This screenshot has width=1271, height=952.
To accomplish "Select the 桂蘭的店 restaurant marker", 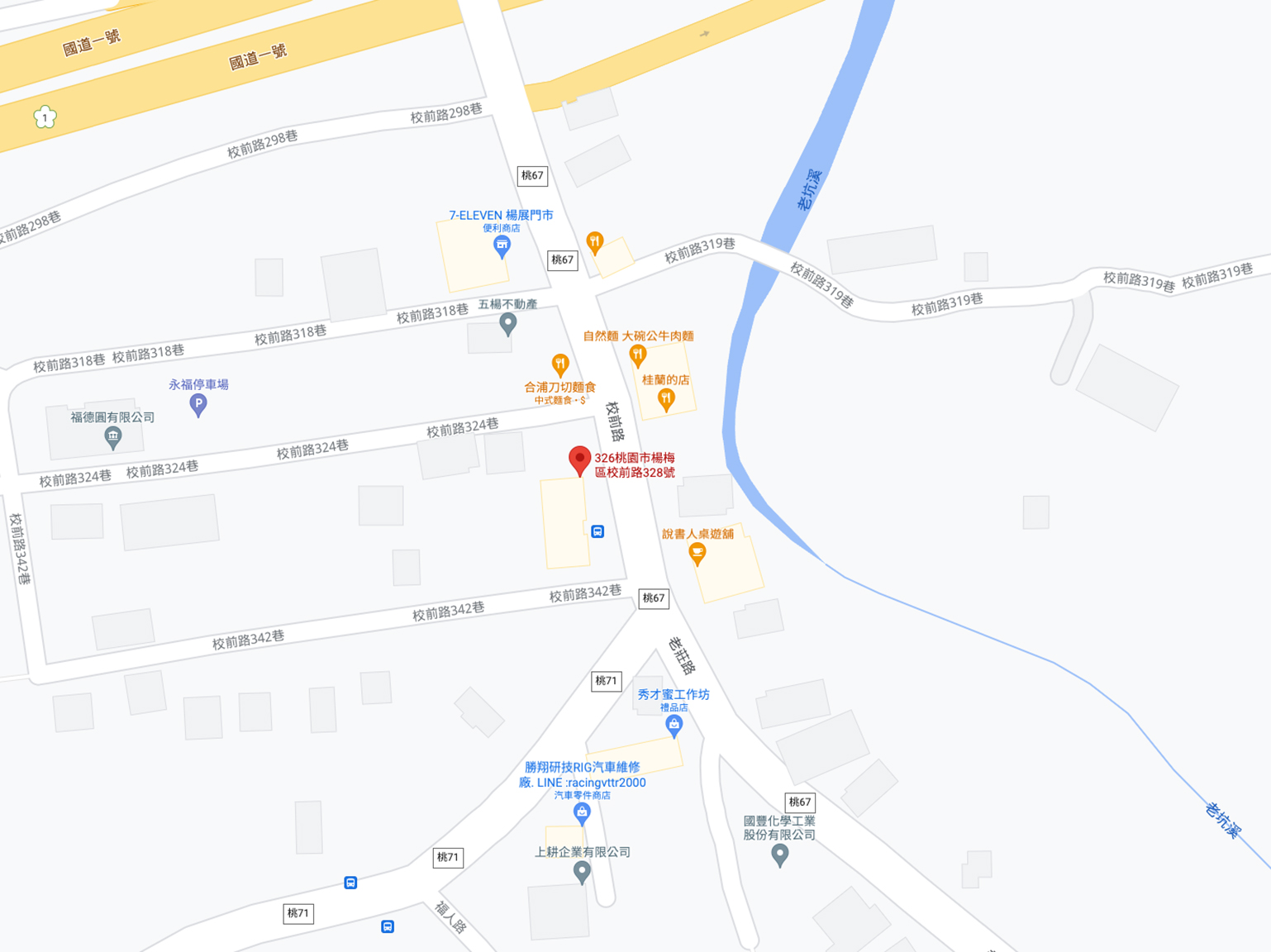I will point(665,399).
